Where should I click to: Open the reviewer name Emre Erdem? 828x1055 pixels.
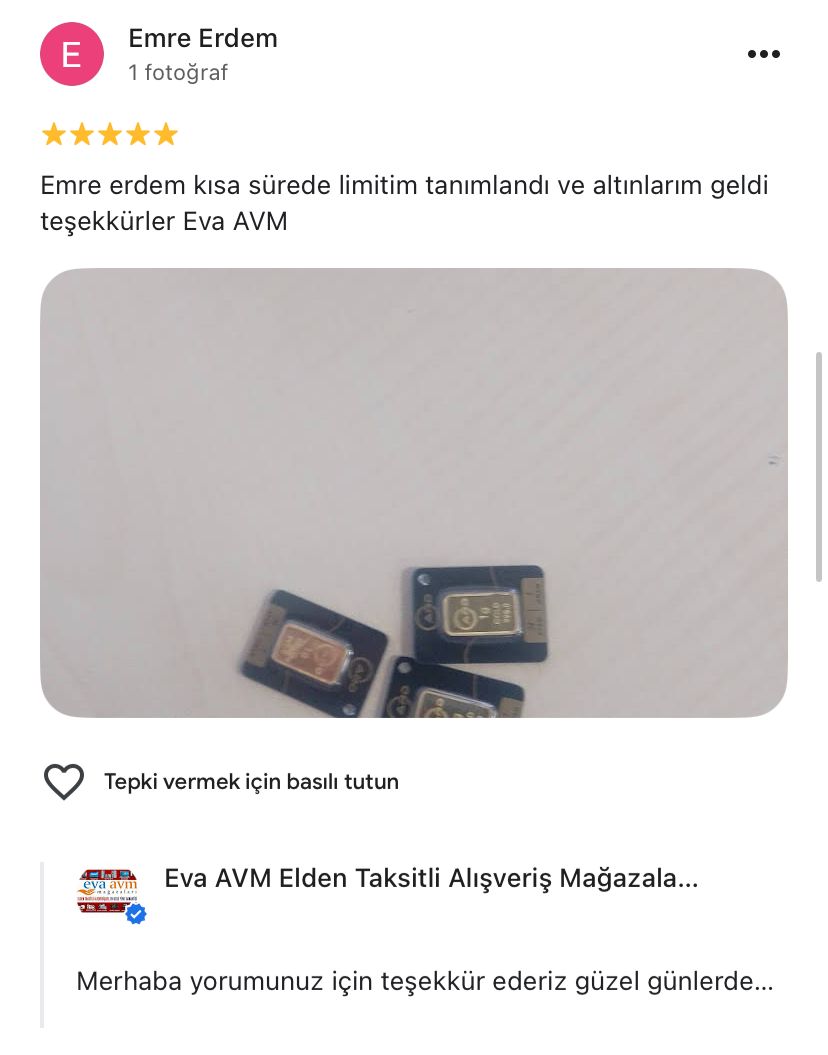tap(201, 38)
